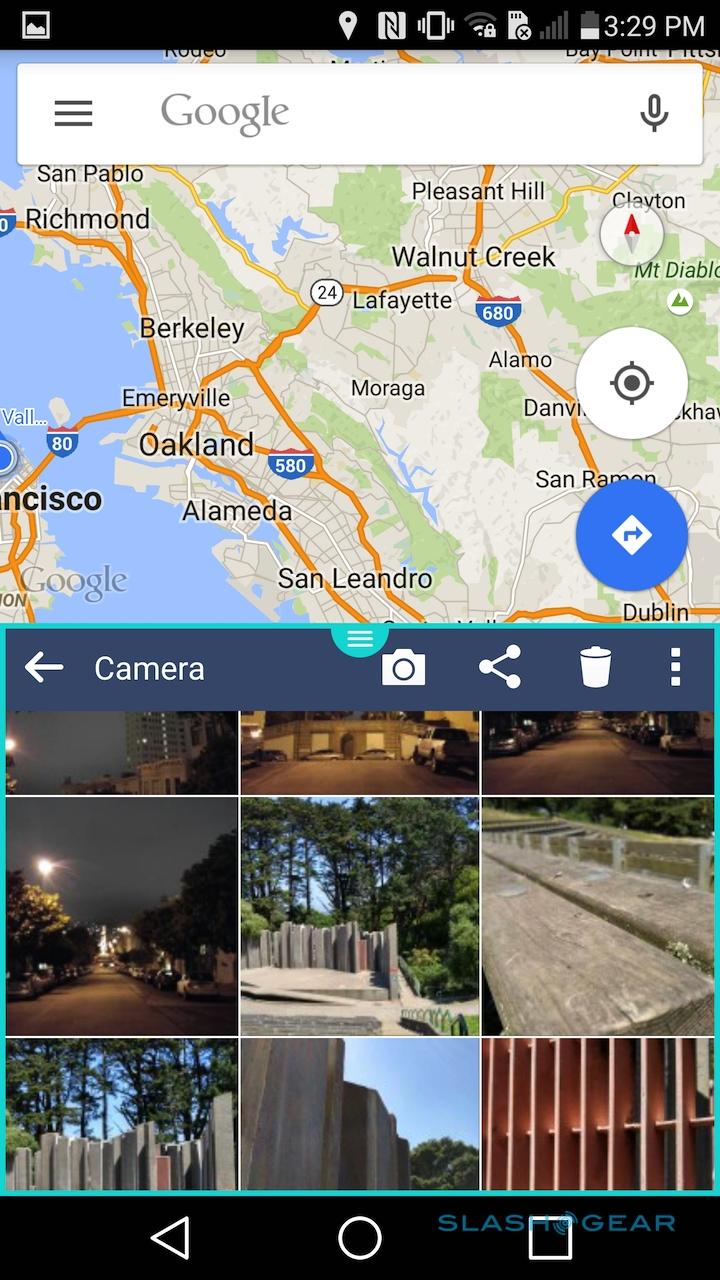This screenshot has height=1280, width=720.
Task: Reset map orientation with the compass
Action: click(631, 234)
